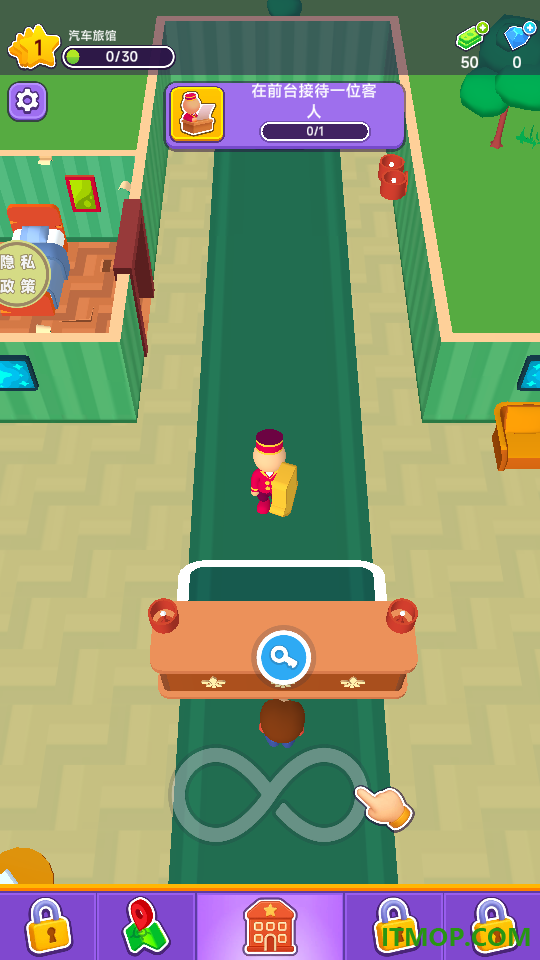Open the settings gear

(28, 101)
